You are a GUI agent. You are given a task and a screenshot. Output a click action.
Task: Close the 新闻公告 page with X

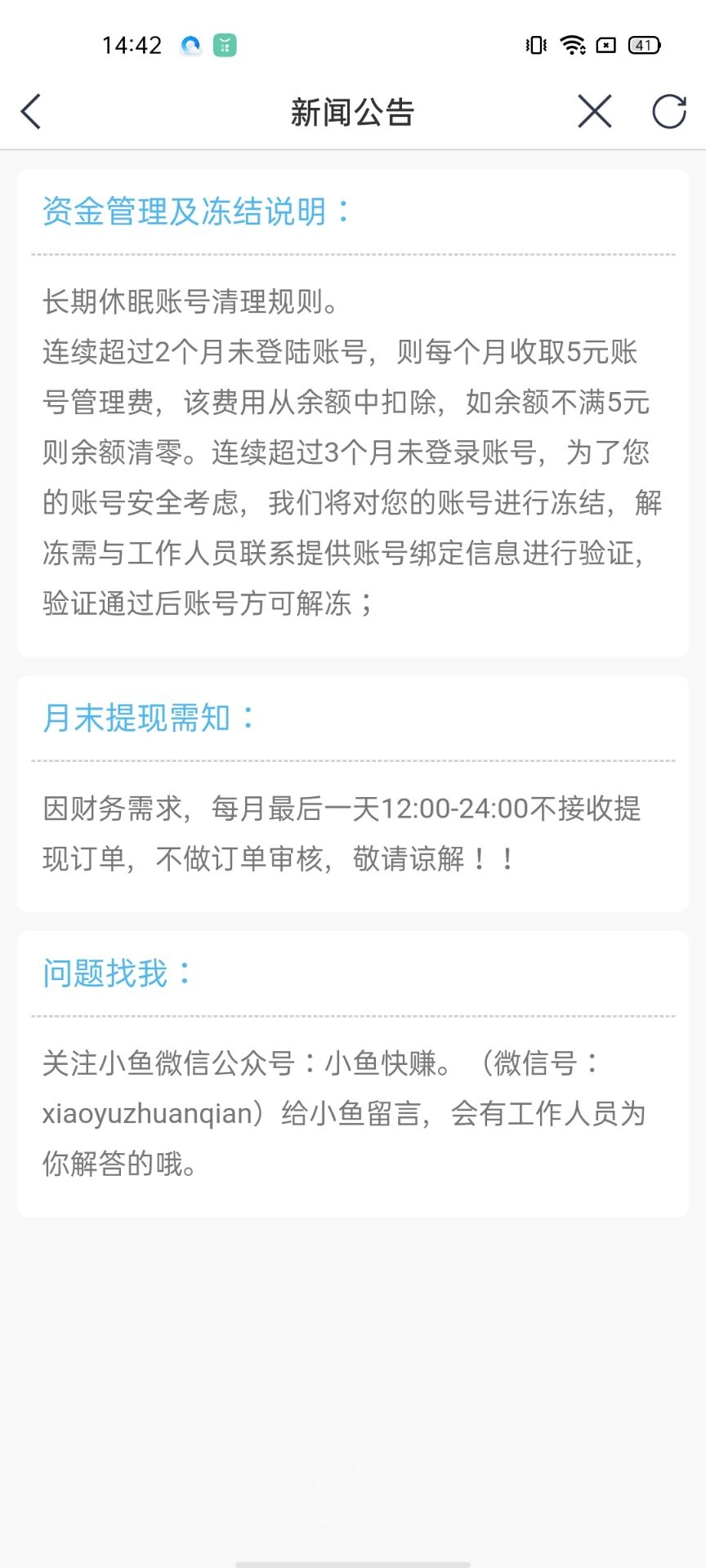[x=594, y=111]
